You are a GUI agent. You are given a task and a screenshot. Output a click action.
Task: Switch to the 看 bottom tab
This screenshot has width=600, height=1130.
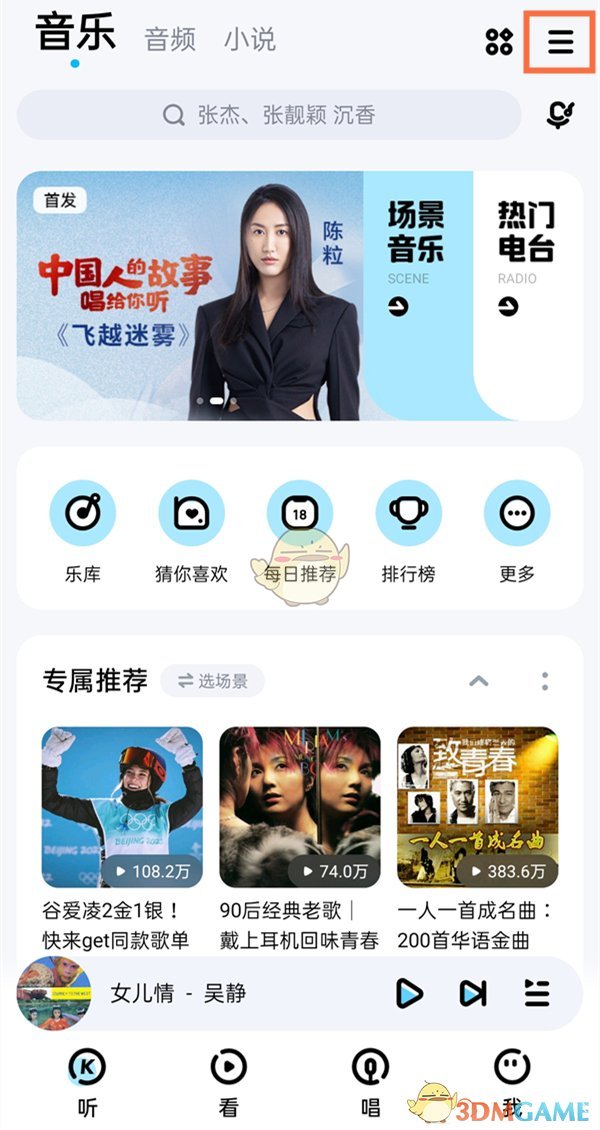229,1078
